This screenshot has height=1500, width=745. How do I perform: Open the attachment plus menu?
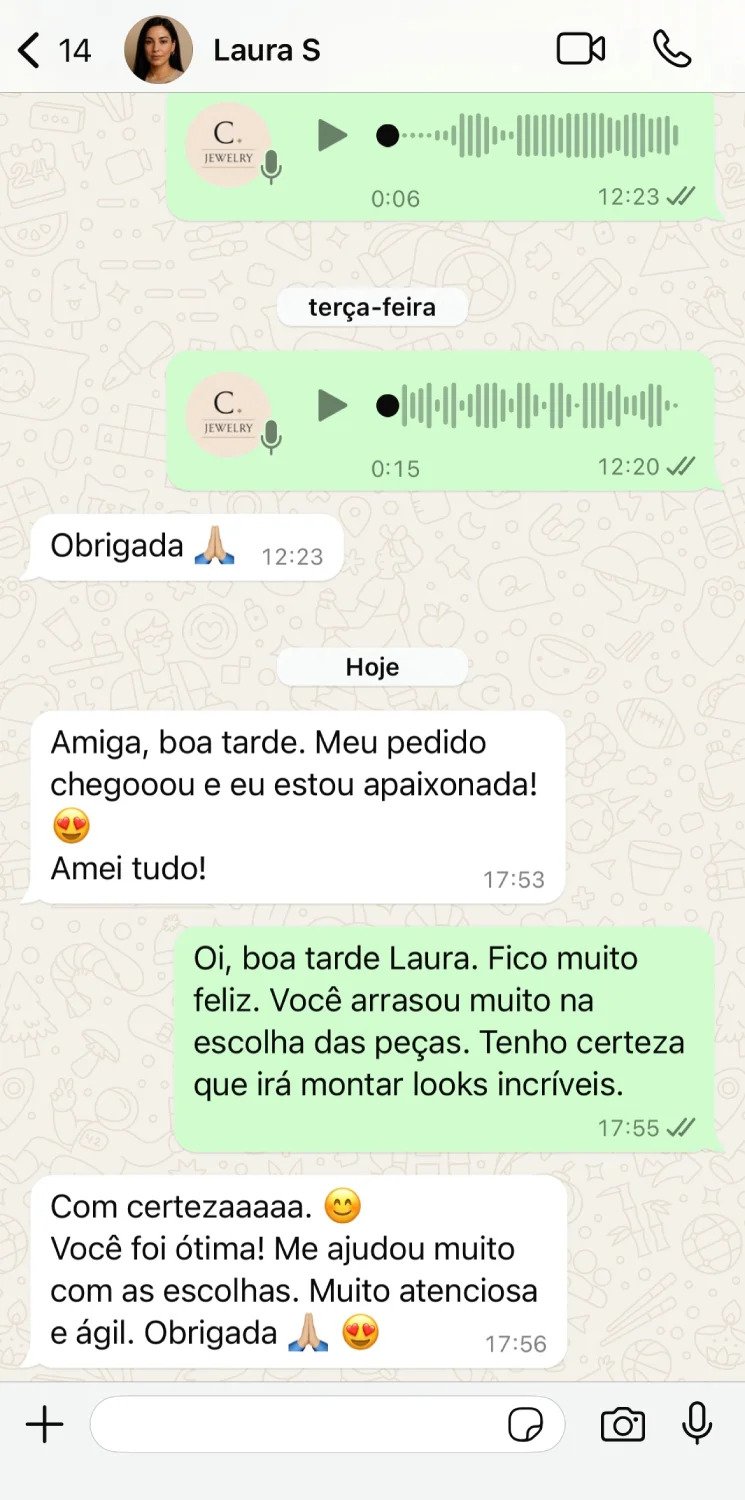point(44,1424)
